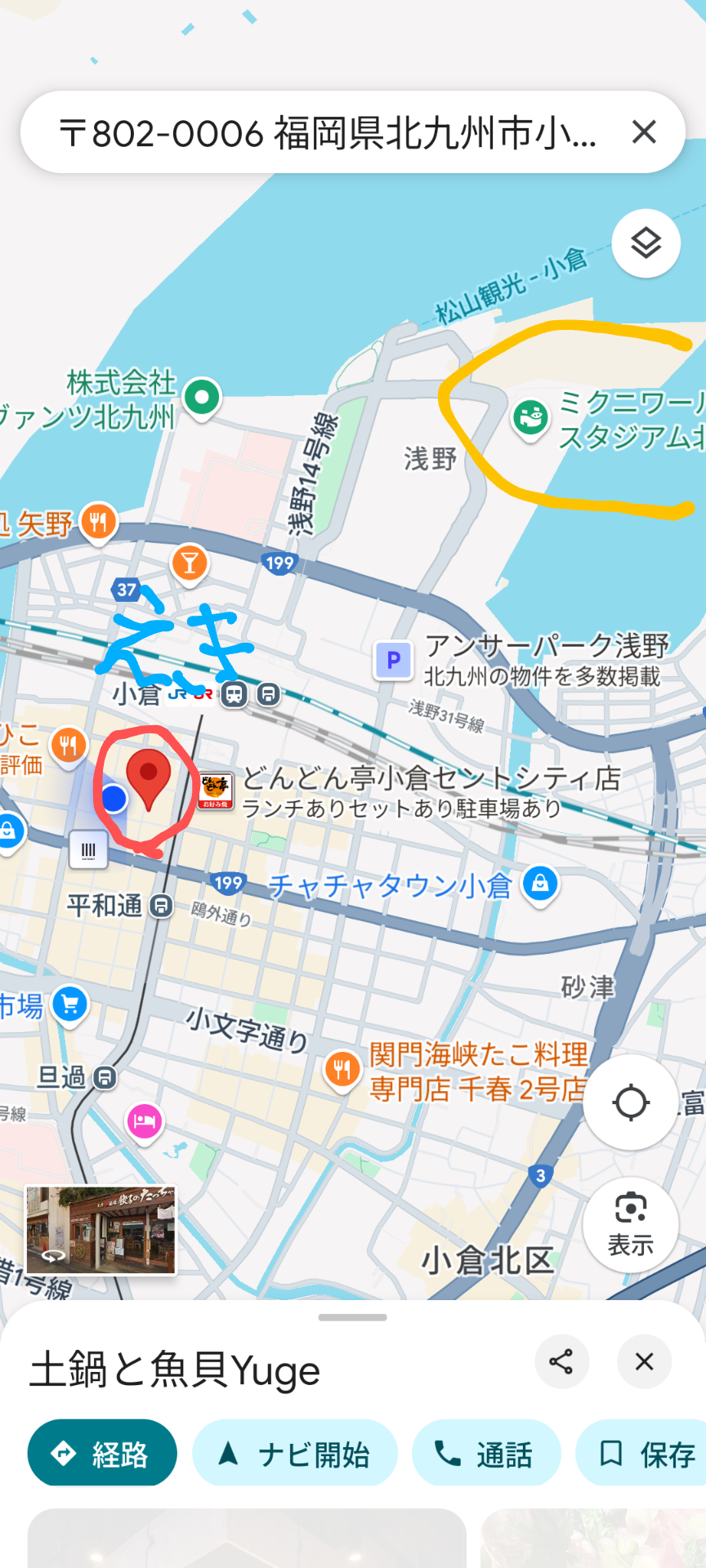The image size is (706, 1568).
Task: Open the チャチャタウン小倉 shopping pin
Action: point(540,885)
